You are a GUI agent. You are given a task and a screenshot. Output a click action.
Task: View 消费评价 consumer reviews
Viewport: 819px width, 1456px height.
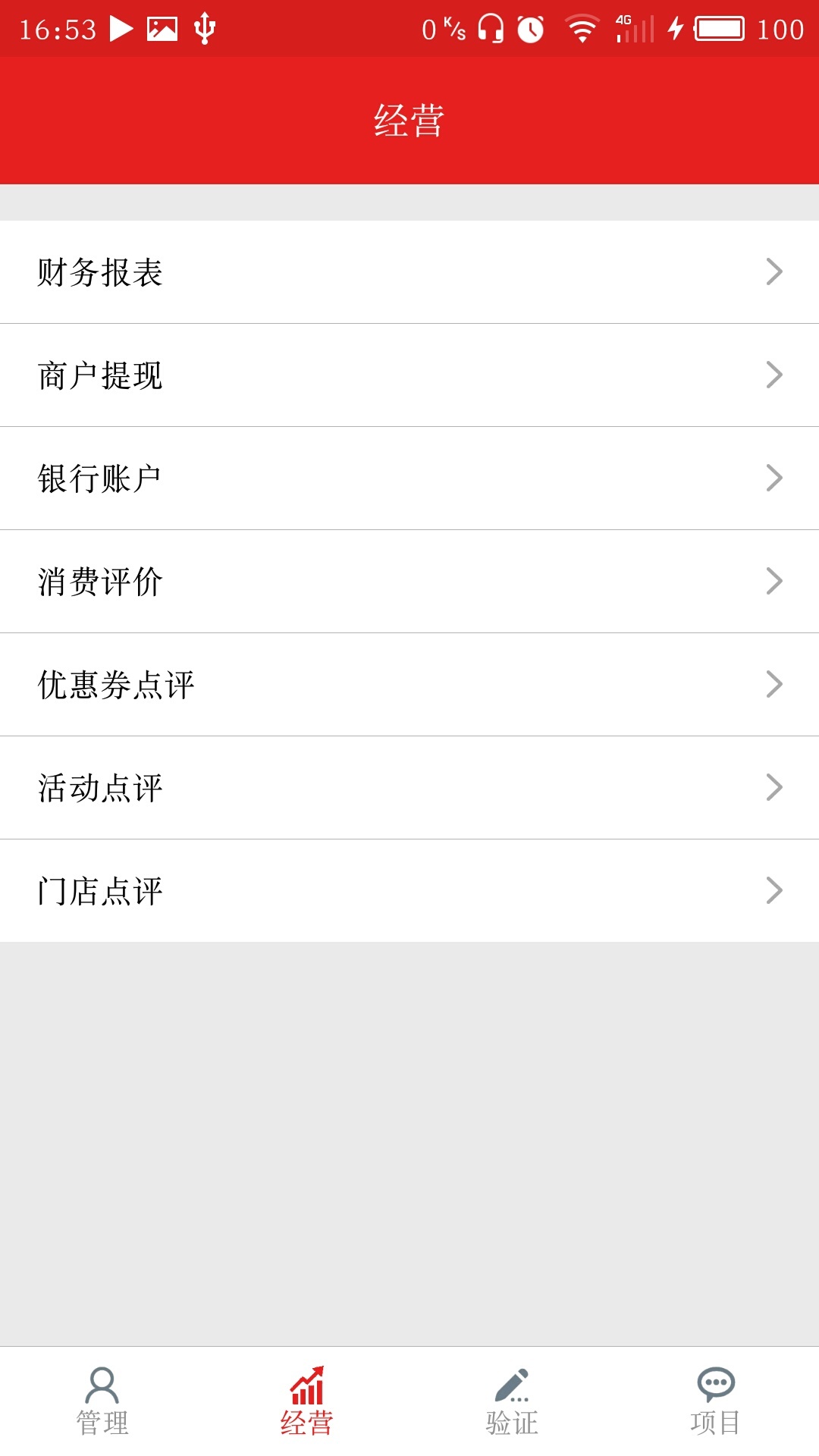[409, 582]
